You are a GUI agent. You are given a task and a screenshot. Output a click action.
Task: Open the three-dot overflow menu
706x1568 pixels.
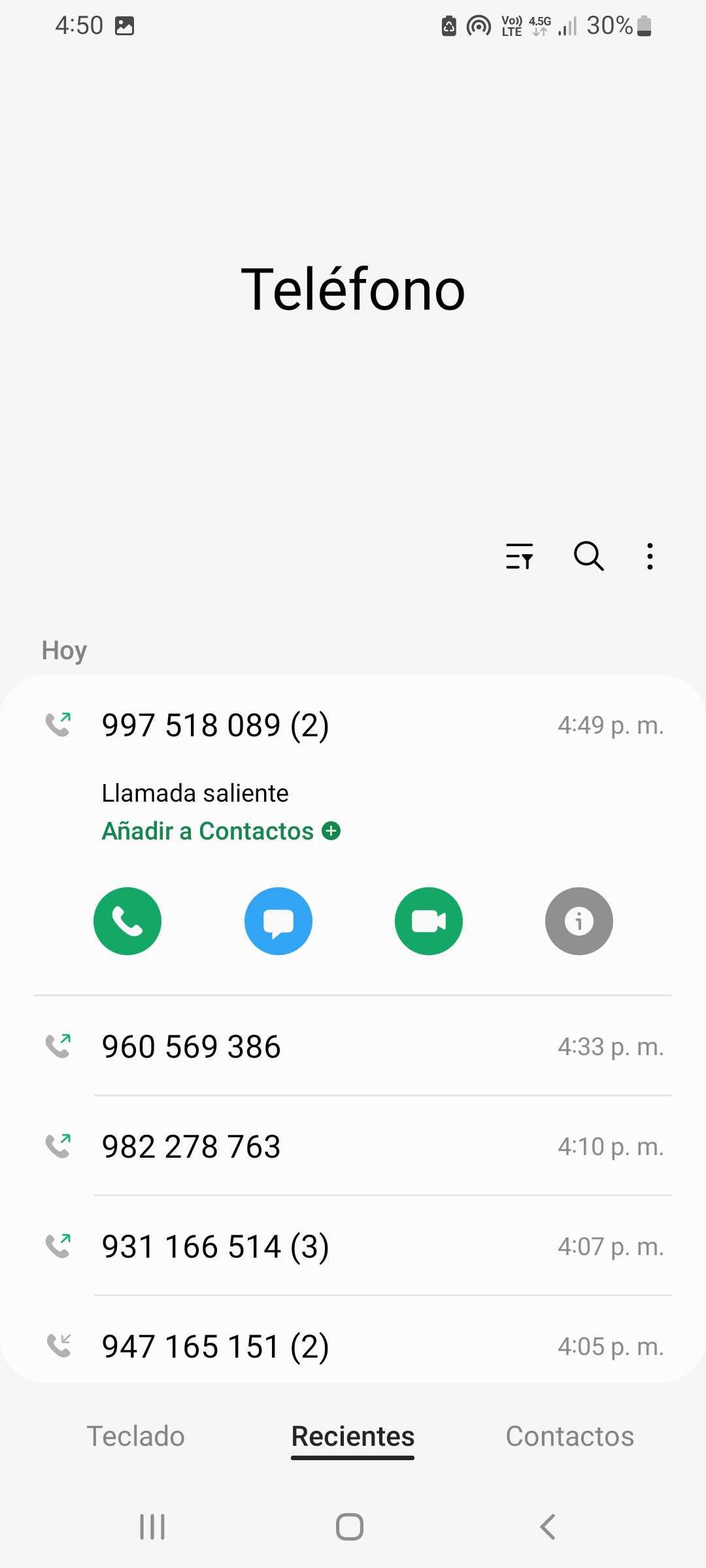click(x=650, y=557)
